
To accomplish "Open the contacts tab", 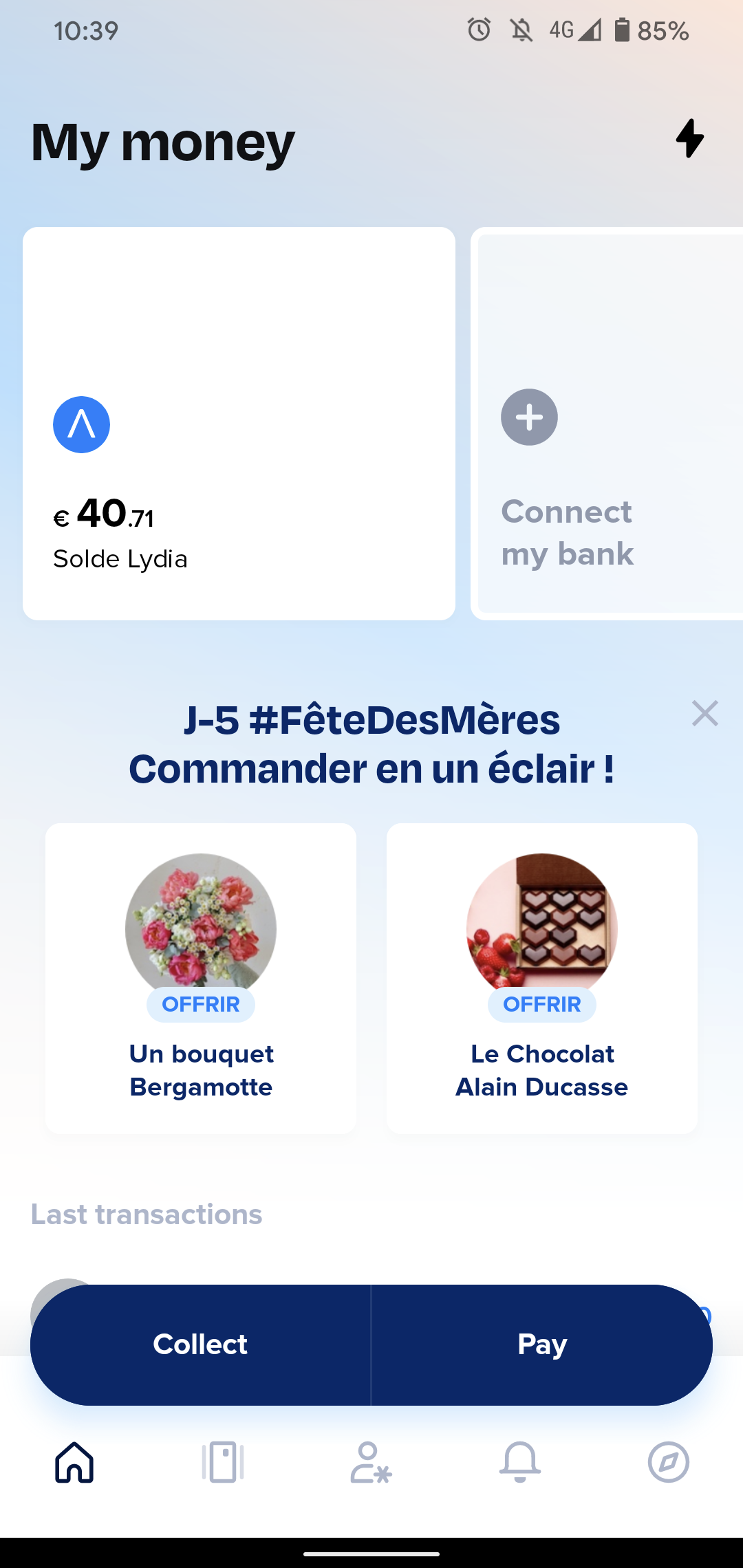I will pos(371,1462).
